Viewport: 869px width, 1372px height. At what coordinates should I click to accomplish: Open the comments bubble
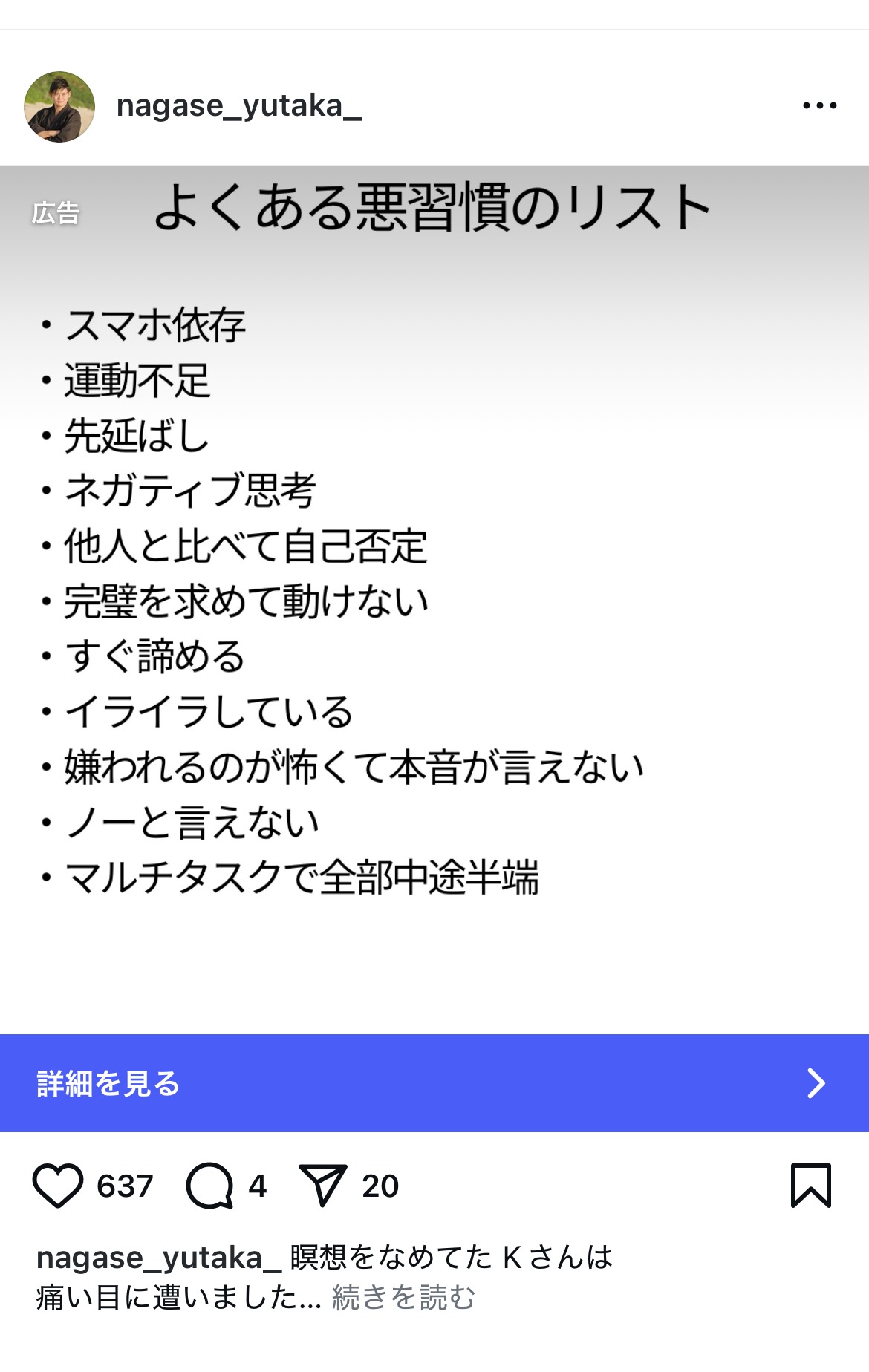point(210,1186)
